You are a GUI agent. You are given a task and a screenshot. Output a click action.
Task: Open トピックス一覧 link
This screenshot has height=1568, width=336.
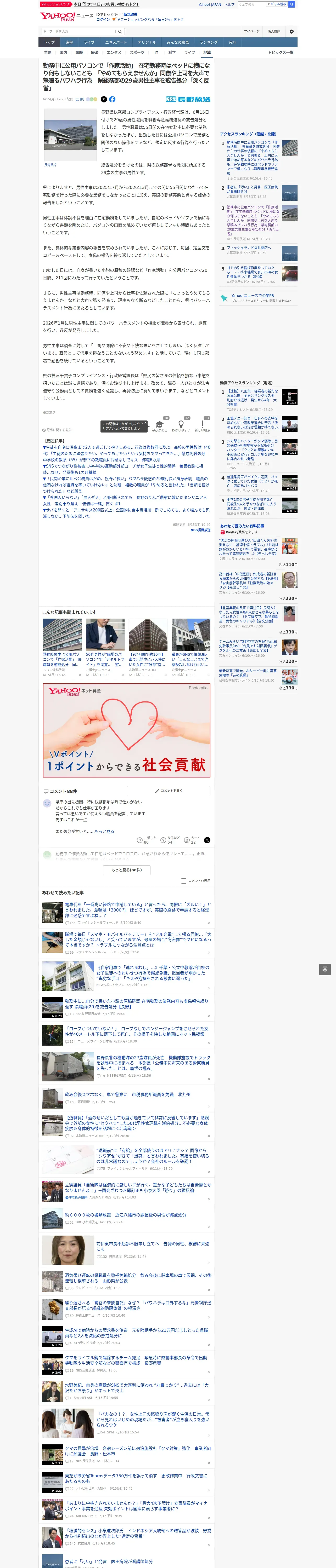coord(281,52)
